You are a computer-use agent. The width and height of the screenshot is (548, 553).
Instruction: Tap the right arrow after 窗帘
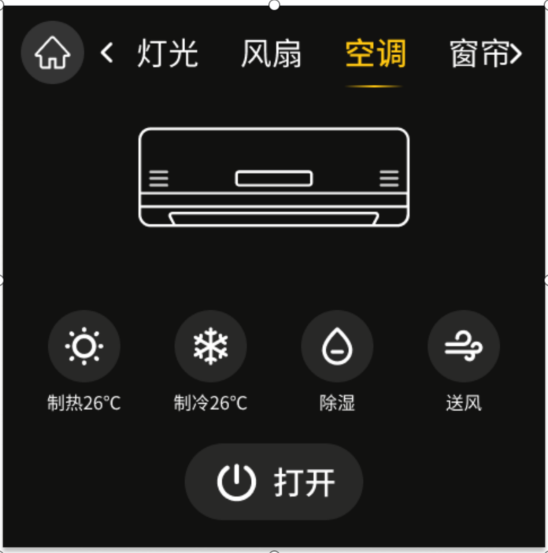click(x=516, y=54)
